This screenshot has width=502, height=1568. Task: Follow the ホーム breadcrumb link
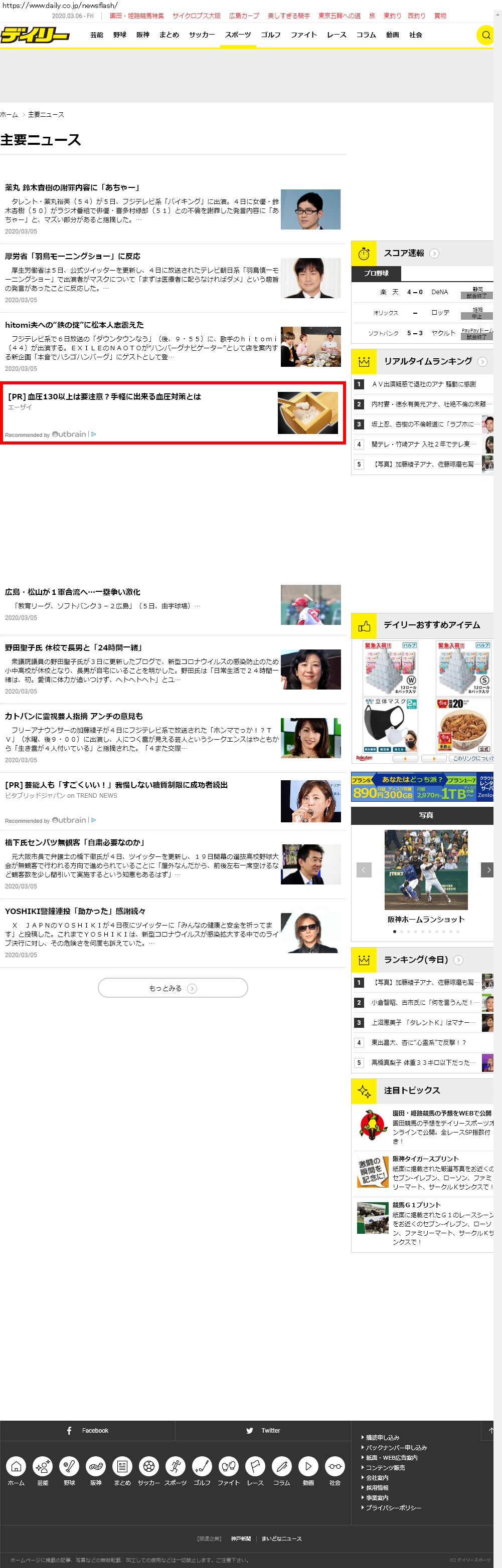point(9,114)
